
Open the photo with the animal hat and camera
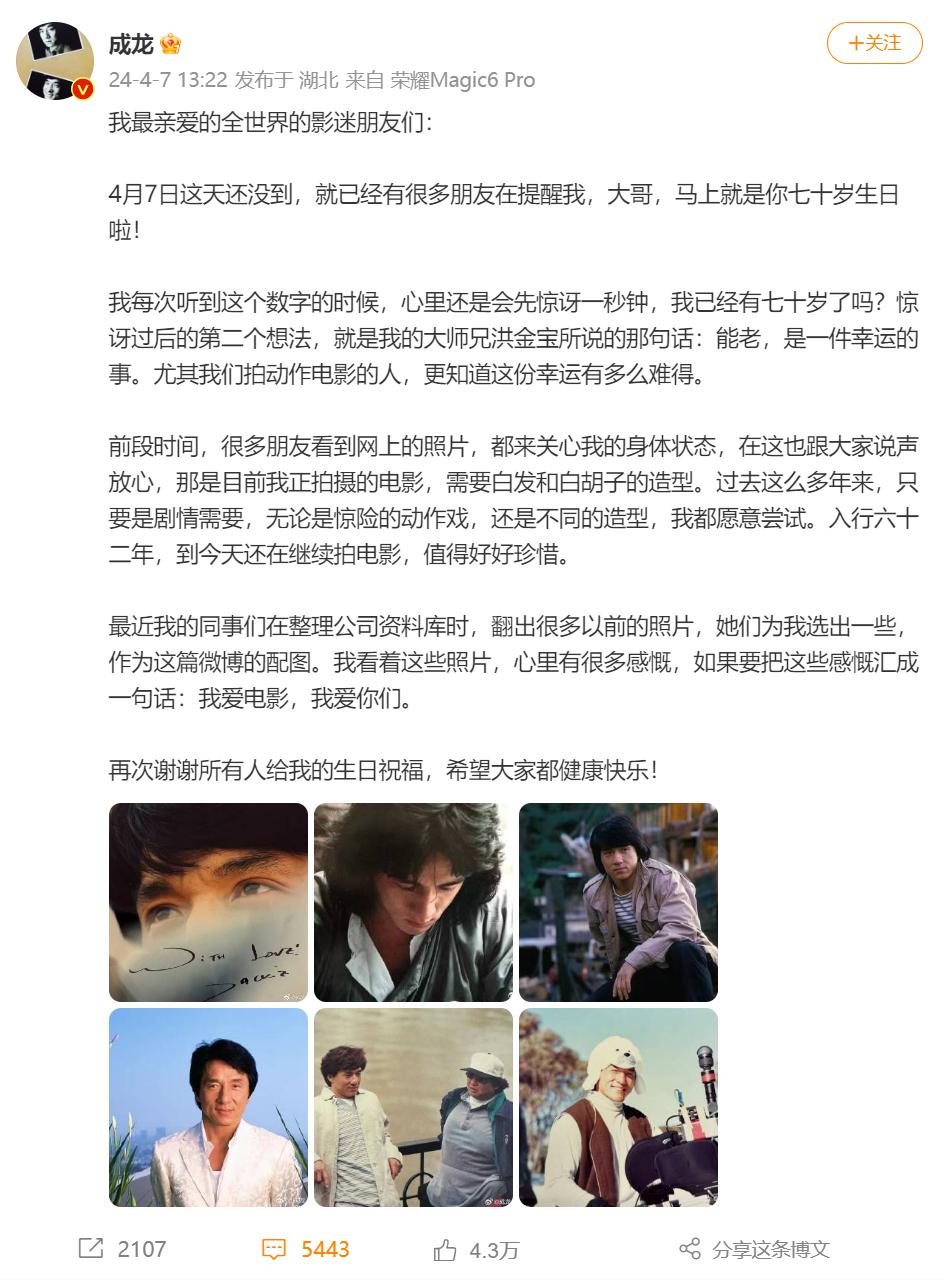(618, 1107)
